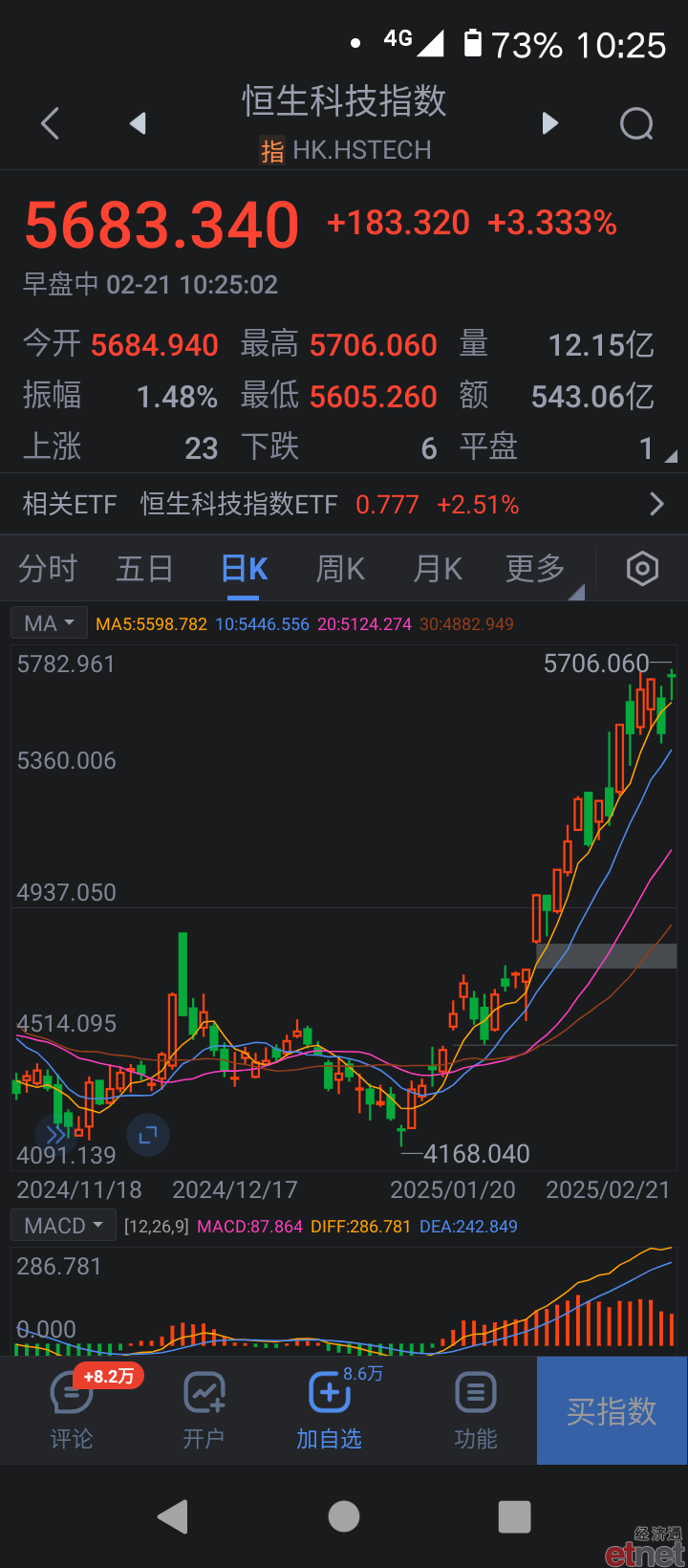Viewport: 688px width, 1568px height.
Task: Open the chart settings hexagon icon
Action: [x=642, y=569]
